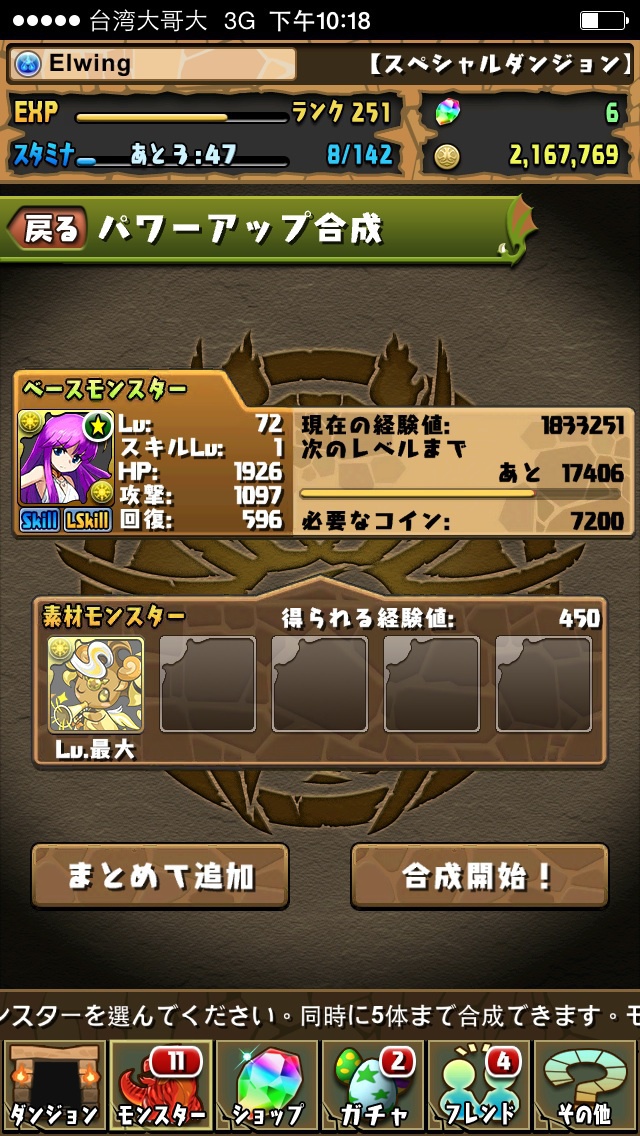Tap the 戻る back button
The width and height of the screenshot is (640, 1136).
click(x=46, y=229)
